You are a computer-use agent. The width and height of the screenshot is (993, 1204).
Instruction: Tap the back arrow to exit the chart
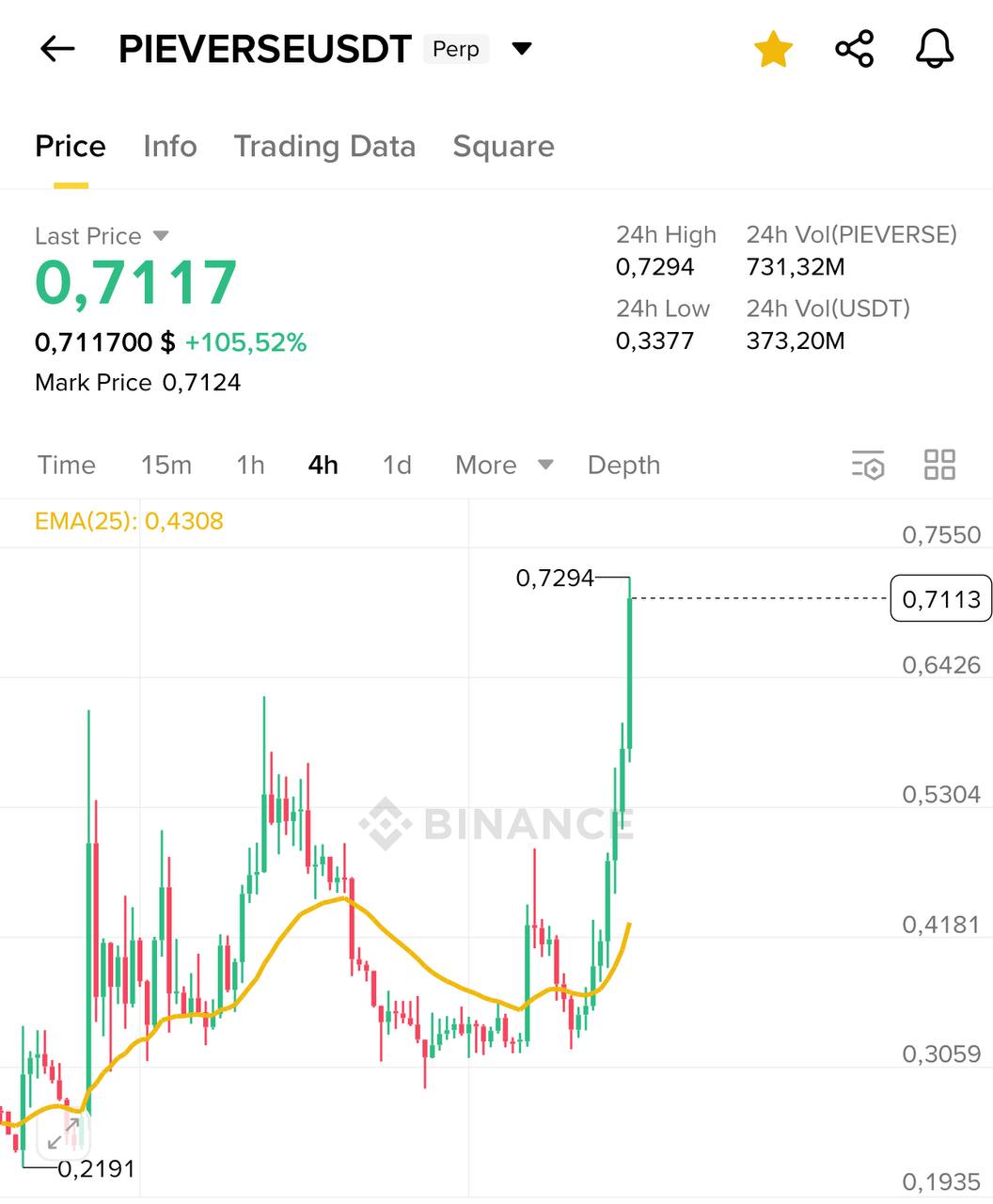click(x=56, y=49)
